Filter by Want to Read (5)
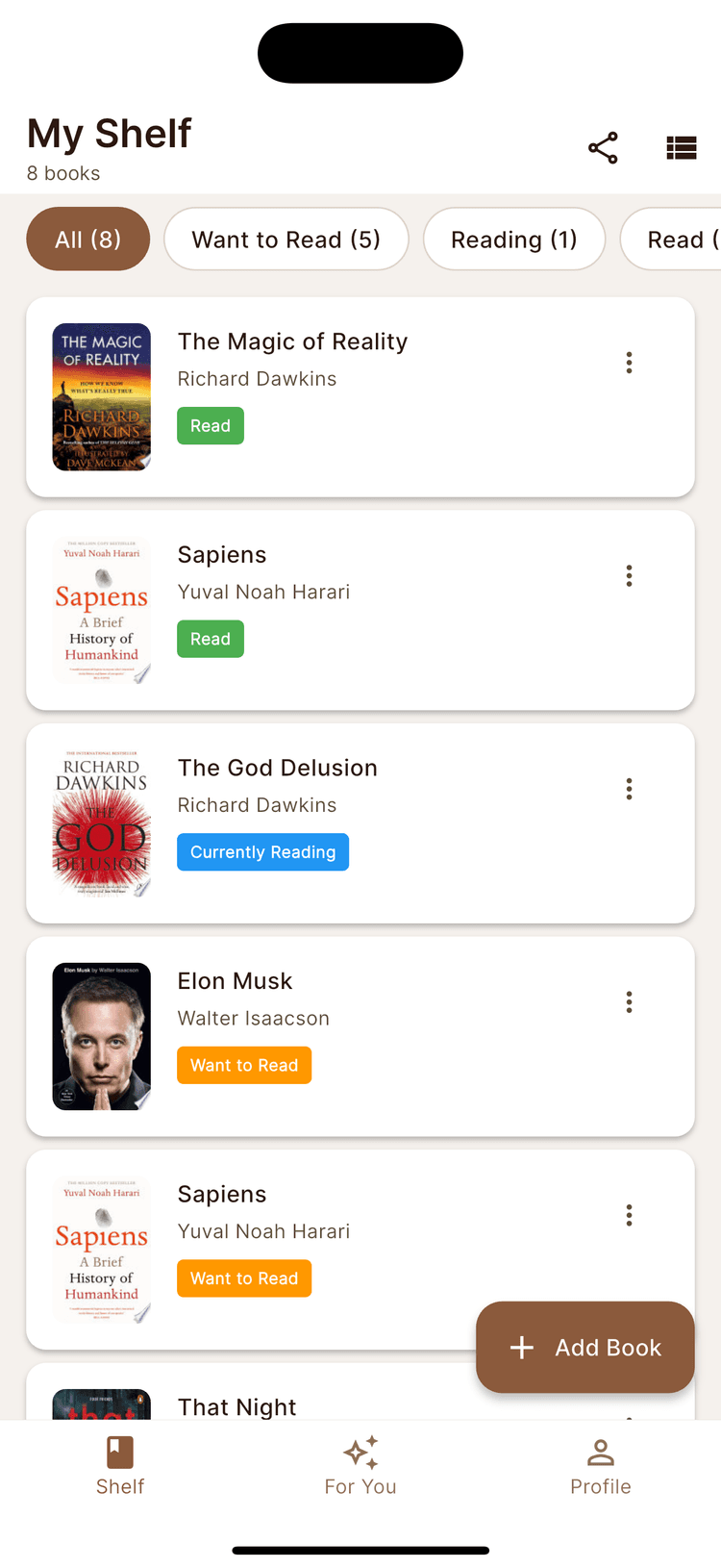This screenshot has height=1568, width=721. click(x=286, y=240)
